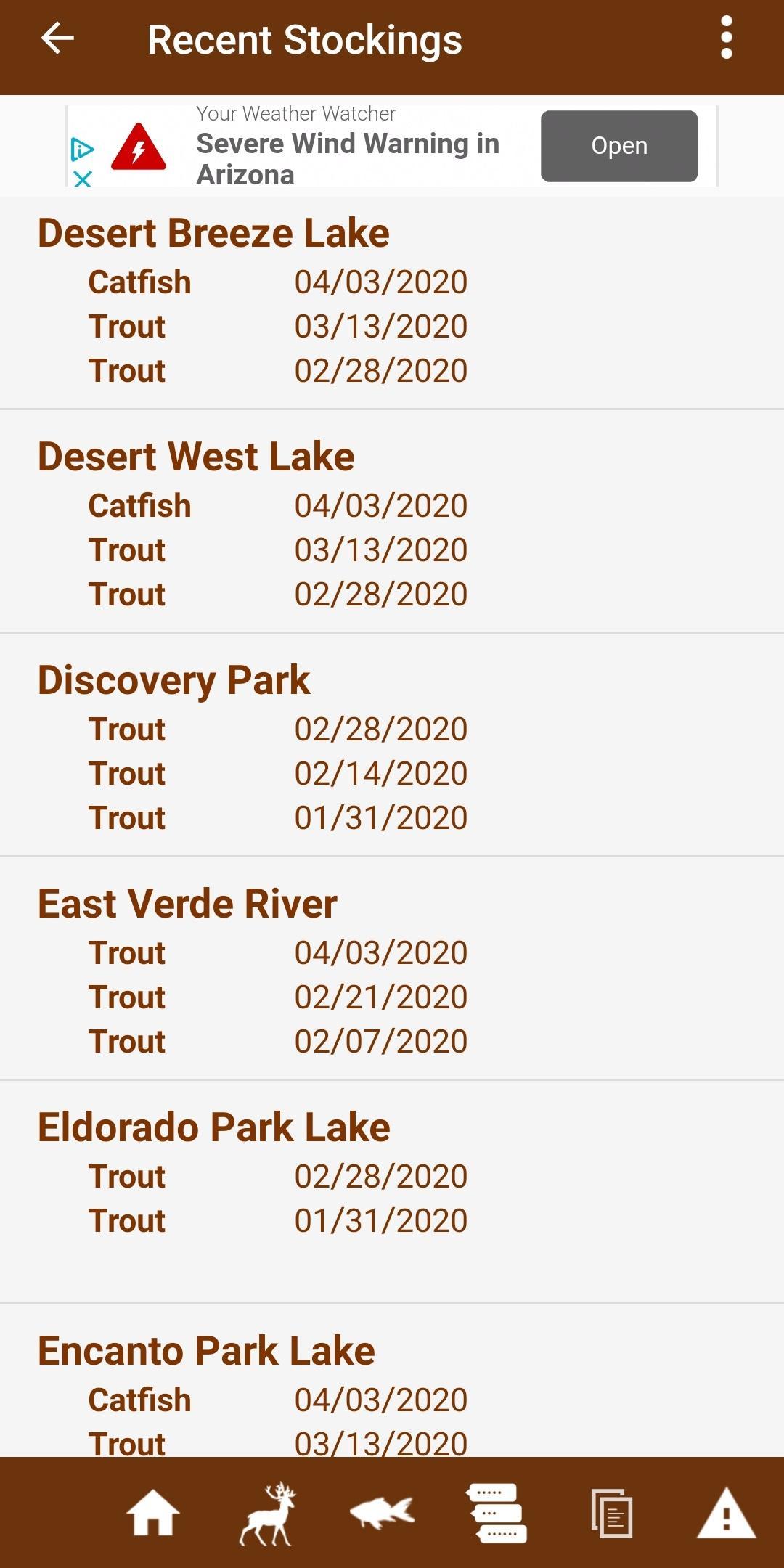Open the stacked list icon section
784x1568 pixels.
pyautogui.click(x=497, y=1514)
